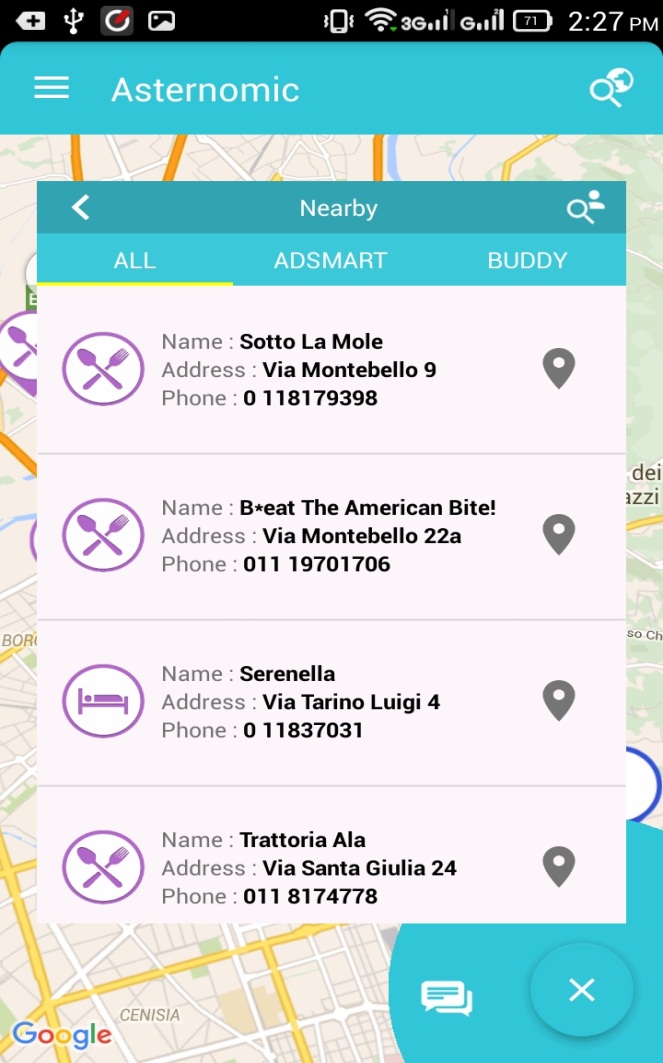Show Sotto La Mole location pin
Viewport: 663px width, 1063px height.
[x=559, y=369]
